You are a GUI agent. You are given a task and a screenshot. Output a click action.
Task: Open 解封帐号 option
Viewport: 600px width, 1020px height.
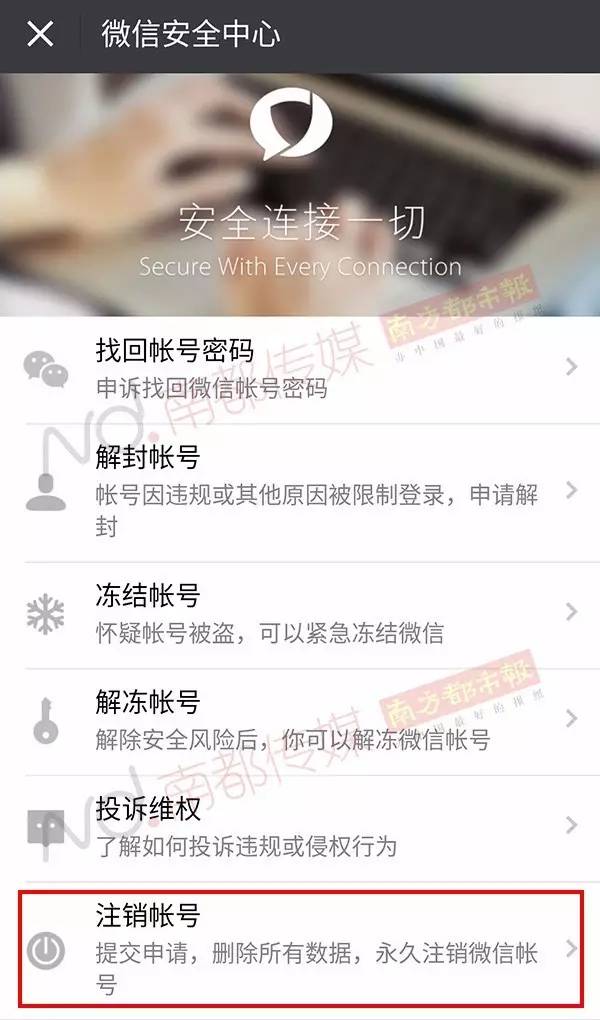pos(300,490)
